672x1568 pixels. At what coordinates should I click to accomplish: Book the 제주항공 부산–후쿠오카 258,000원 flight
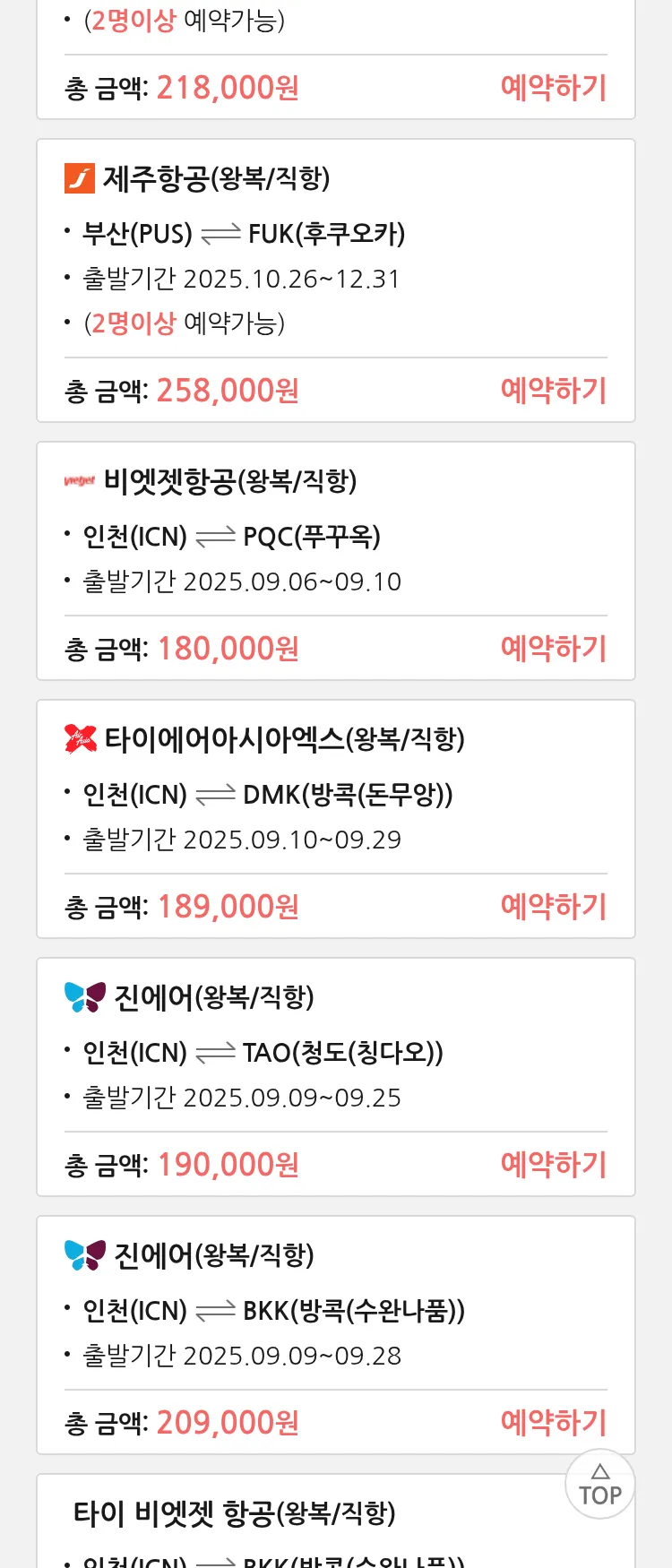click(x=553, y=391)
